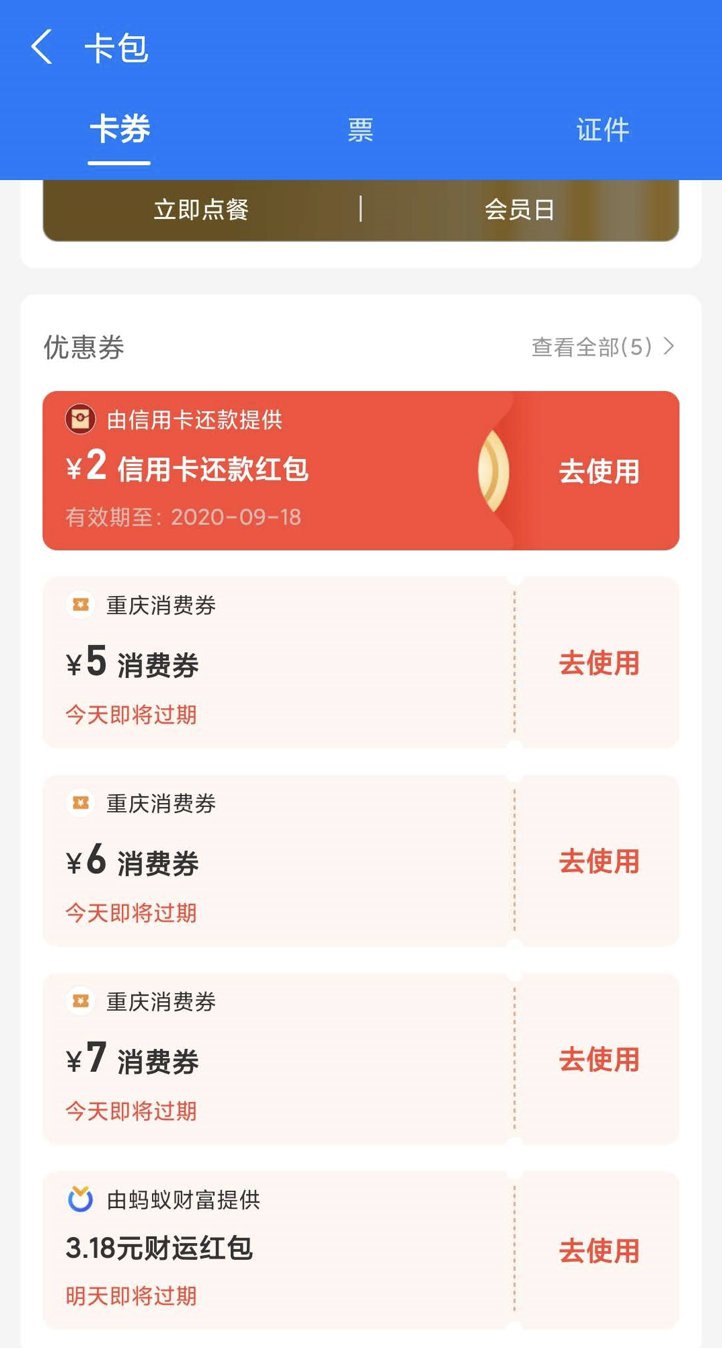Viewport: 722px width, 1348px height.
Task: Open 会员日 on the member card
Action: tap(519, 210)
